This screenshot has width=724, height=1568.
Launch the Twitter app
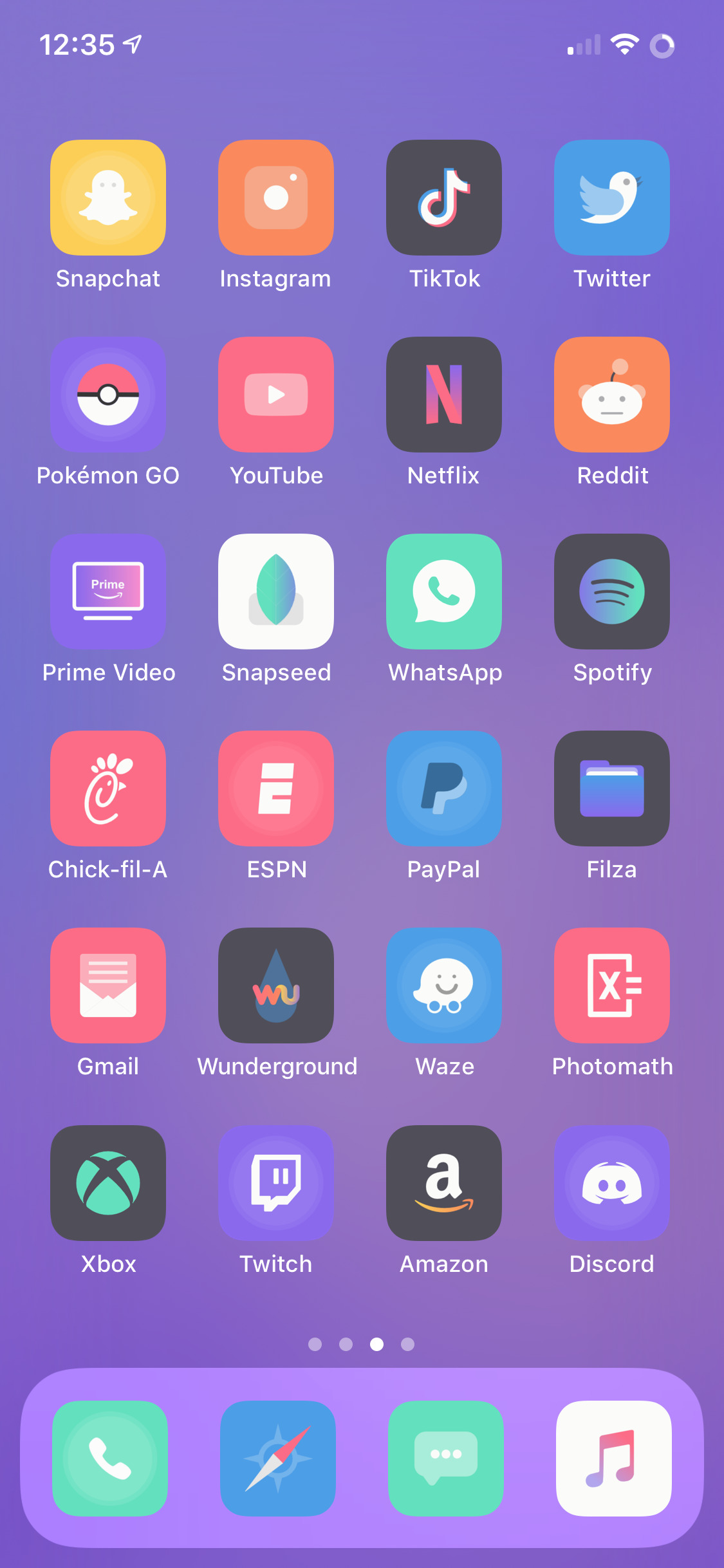click(612, 198)
